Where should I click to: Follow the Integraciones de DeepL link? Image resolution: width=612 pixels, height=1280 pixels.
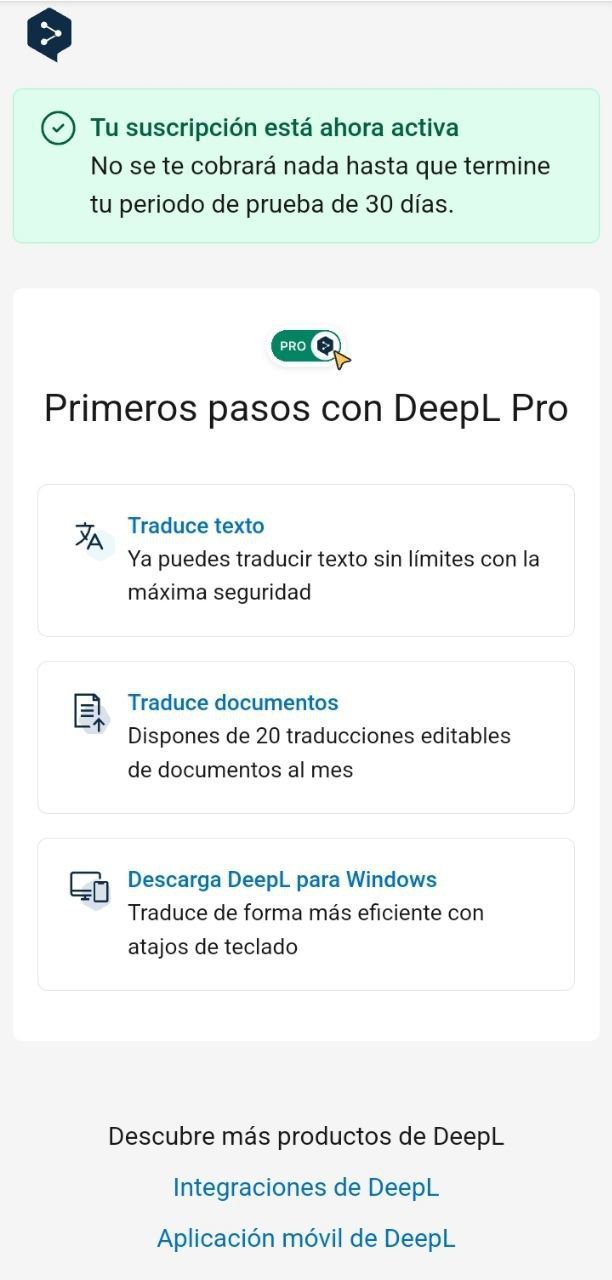click(306, 1187)
